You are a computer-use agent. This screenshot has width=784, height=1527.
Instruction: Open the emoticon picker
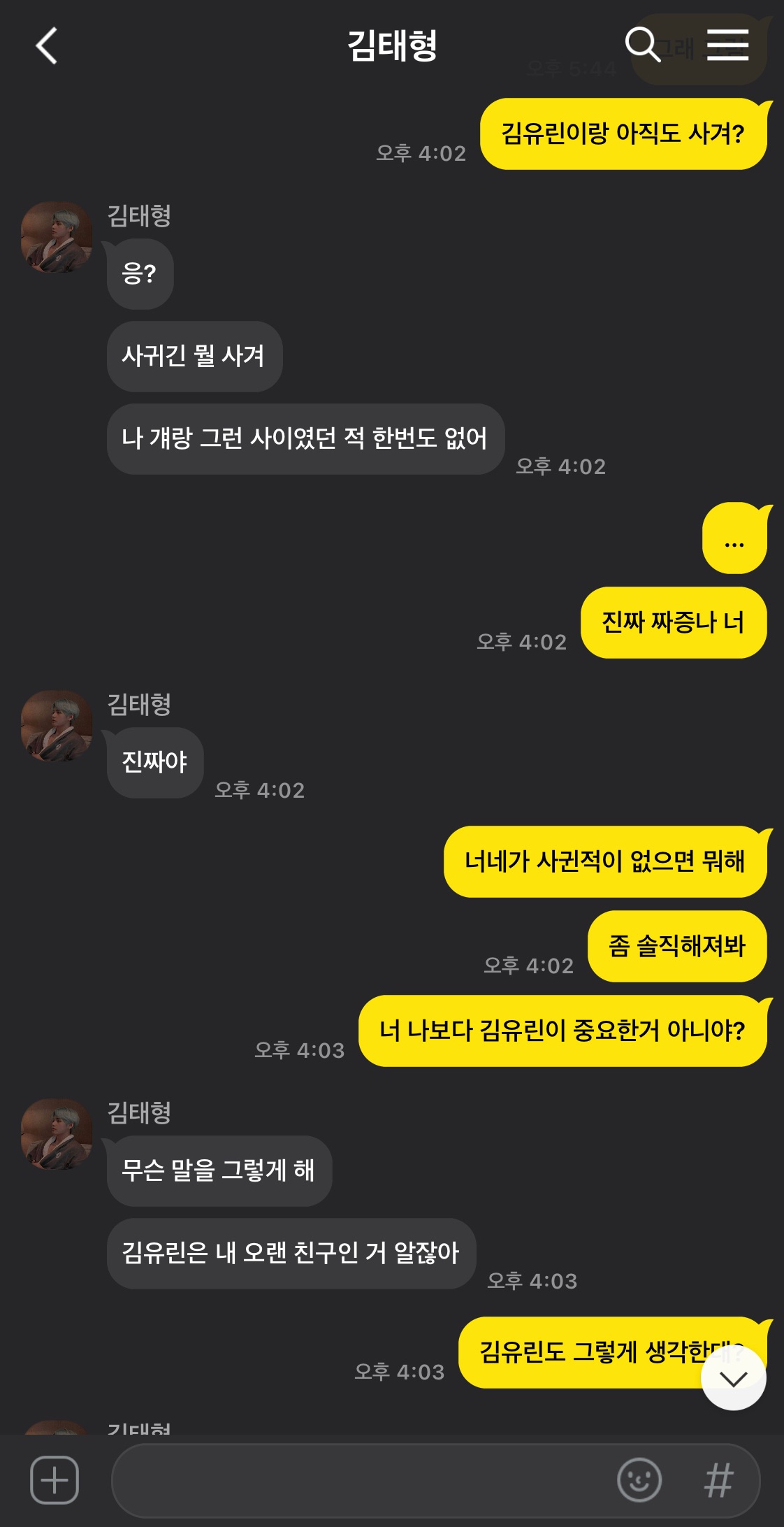[639, 1480]
